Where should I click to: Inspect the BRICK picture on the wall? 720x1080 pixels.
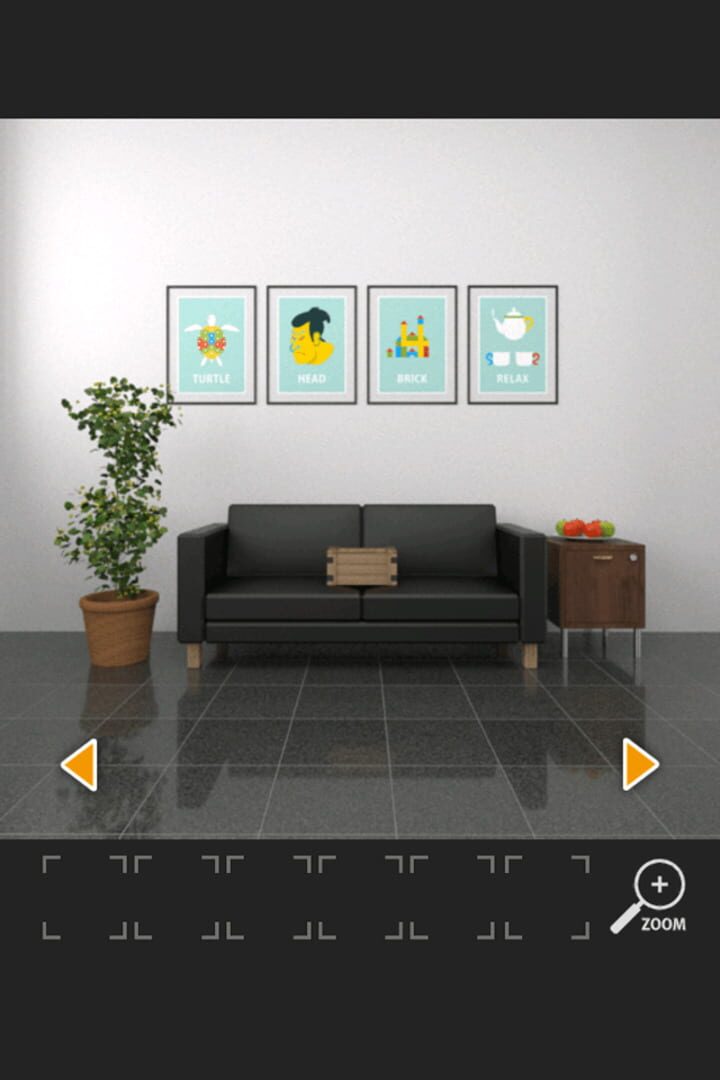[x=412, y=345]
